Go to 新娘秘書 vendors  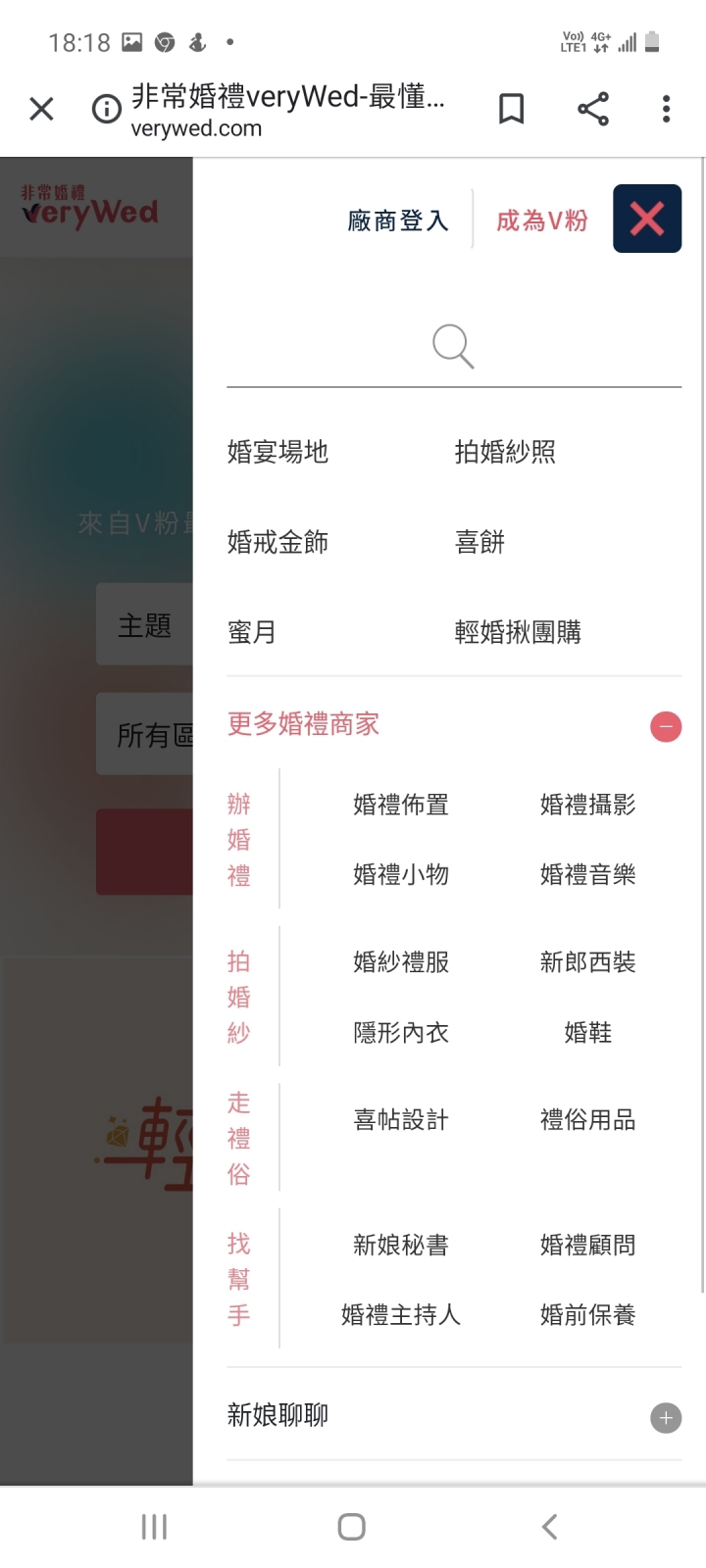point(401,1246)
